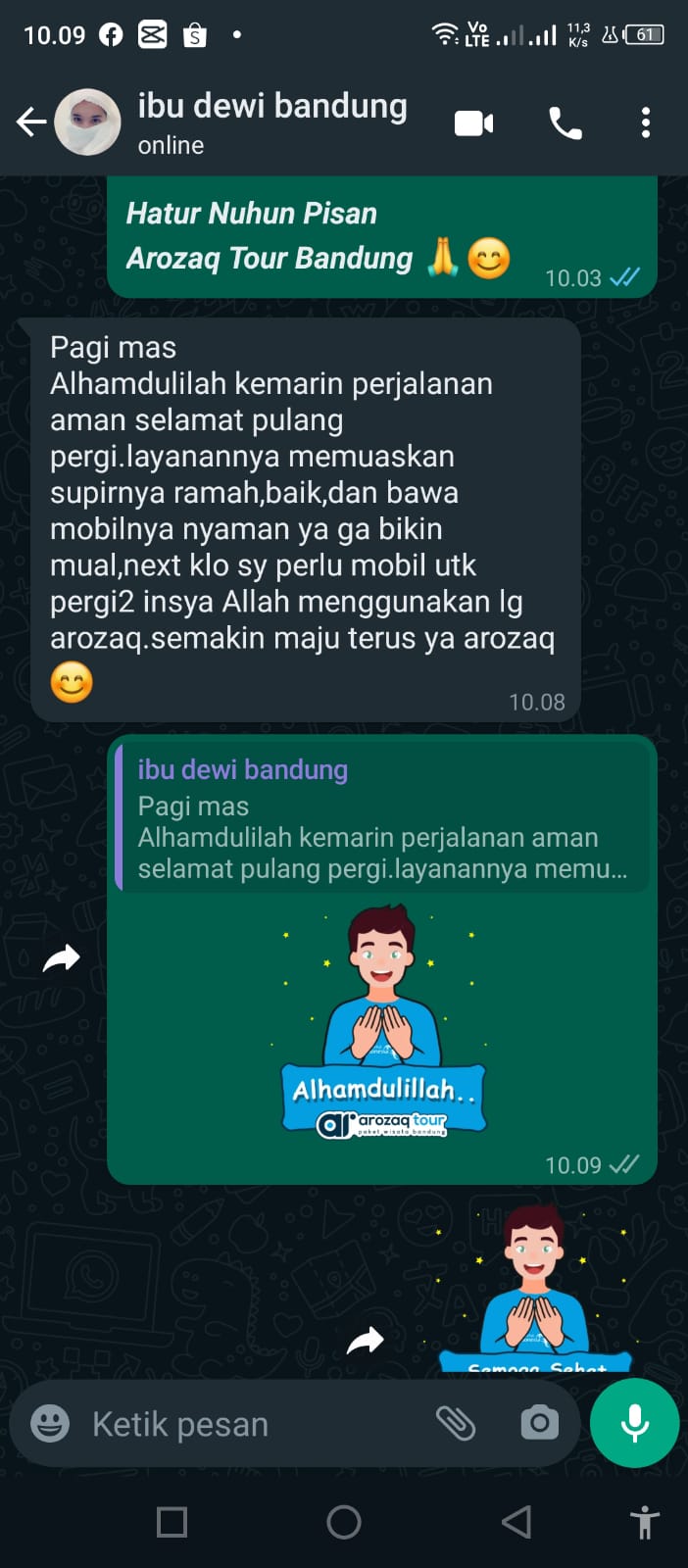This screenshot has width=688, height=1568.
Task: Open recent apps from navigation bar
Action: [x=172, y=1522]
